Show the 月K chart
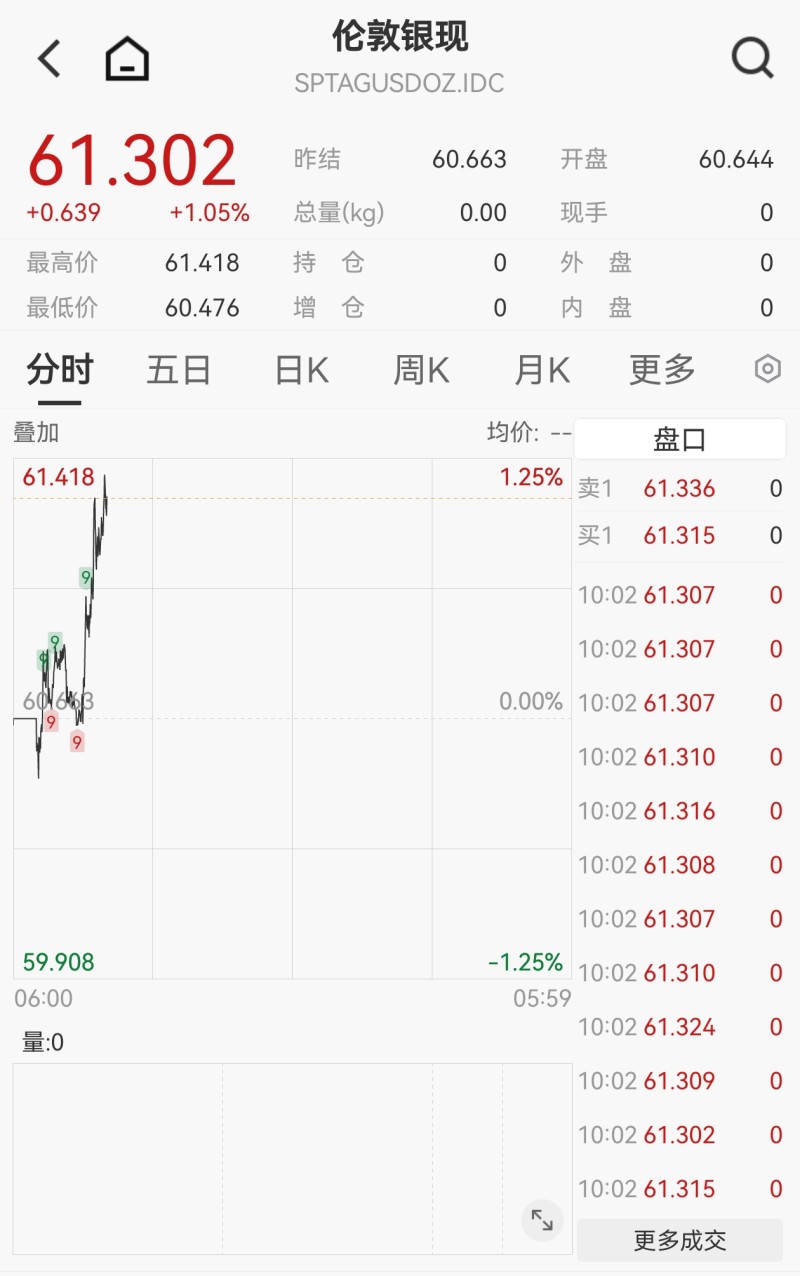The height and width of the screenshot is (1276, 800). (541, 371)
